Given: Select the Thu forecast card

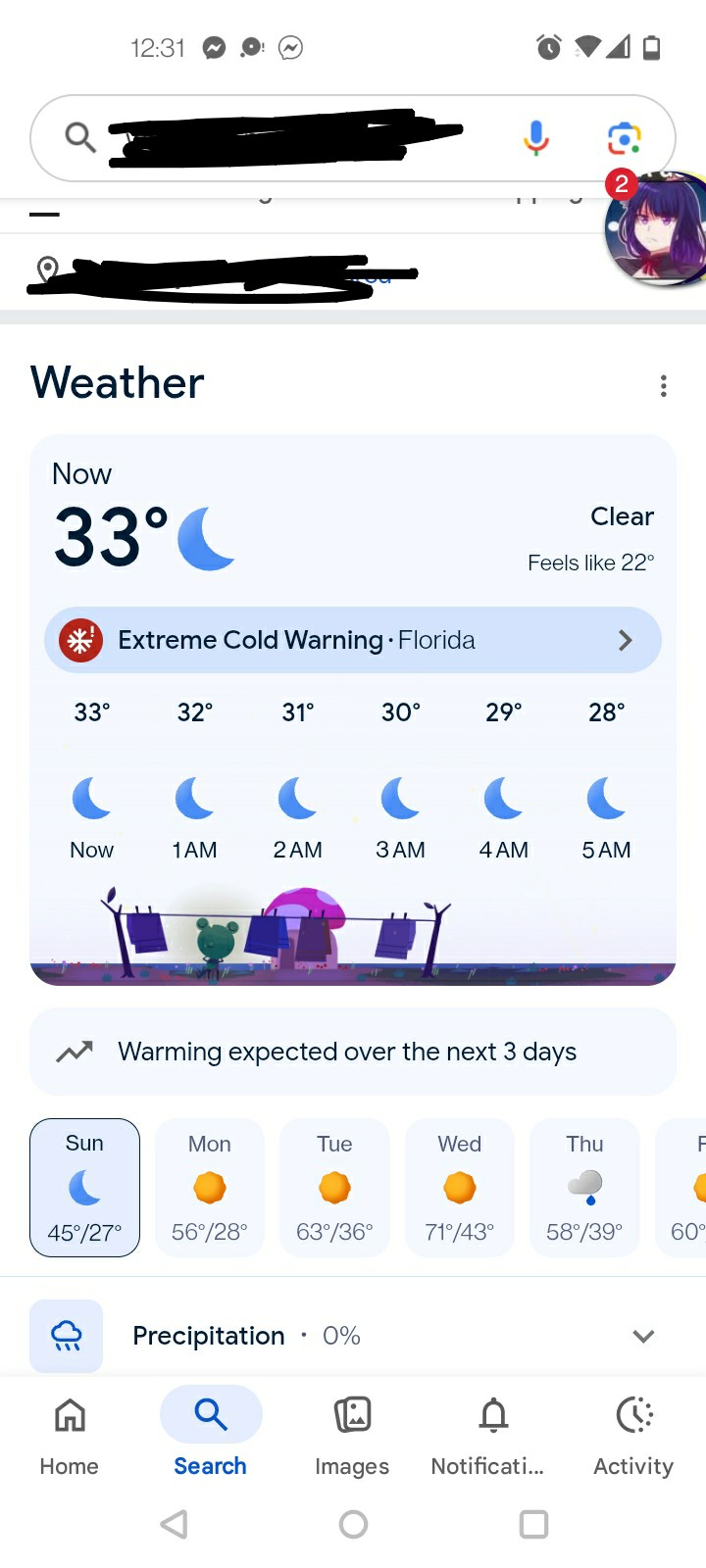Looking at the screenshot, I should coord(584,1188).
